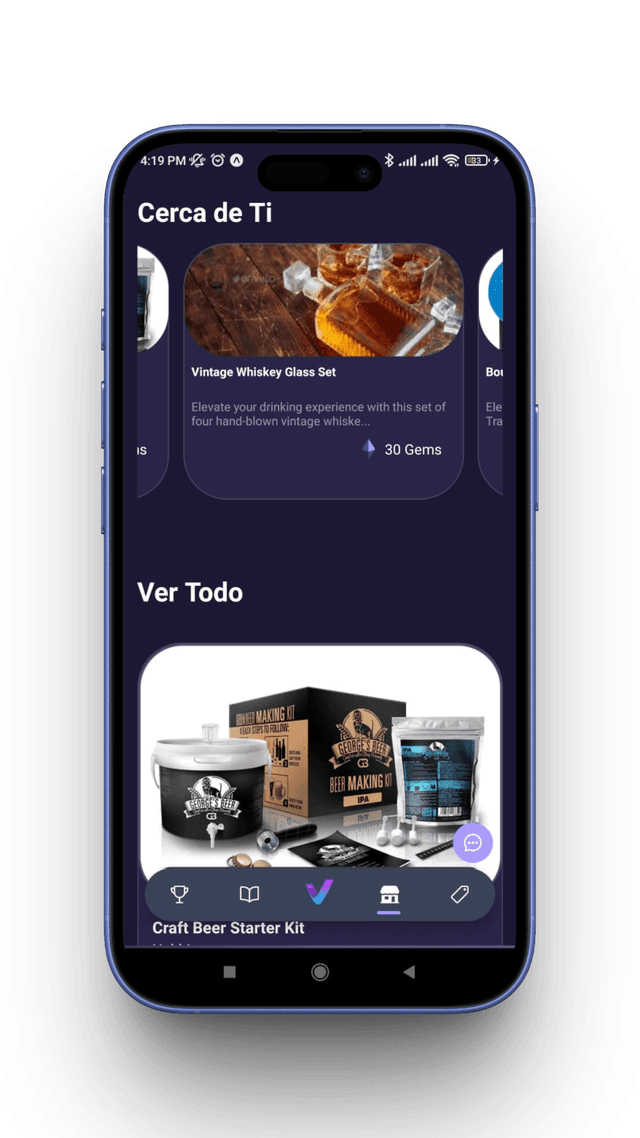Tap the system back button
The height and width of the screenshot is (1138, 640).
[409, 971]
